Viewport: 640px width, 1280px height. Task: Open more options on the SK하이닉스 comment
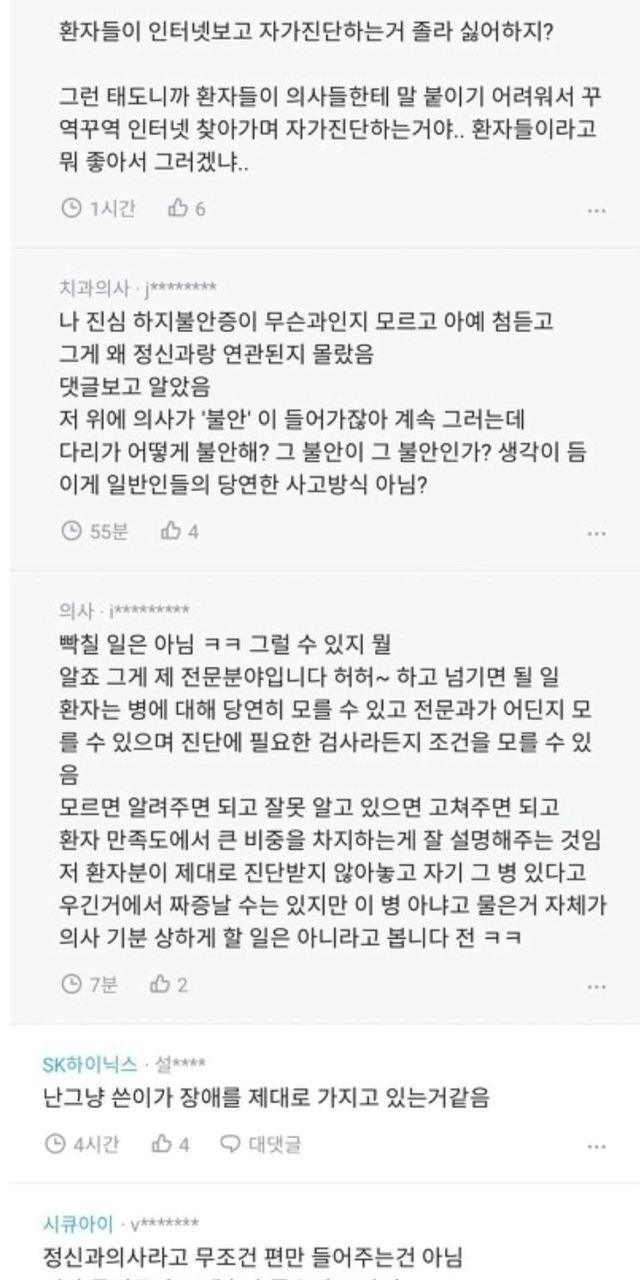[x=596, y=1143]
